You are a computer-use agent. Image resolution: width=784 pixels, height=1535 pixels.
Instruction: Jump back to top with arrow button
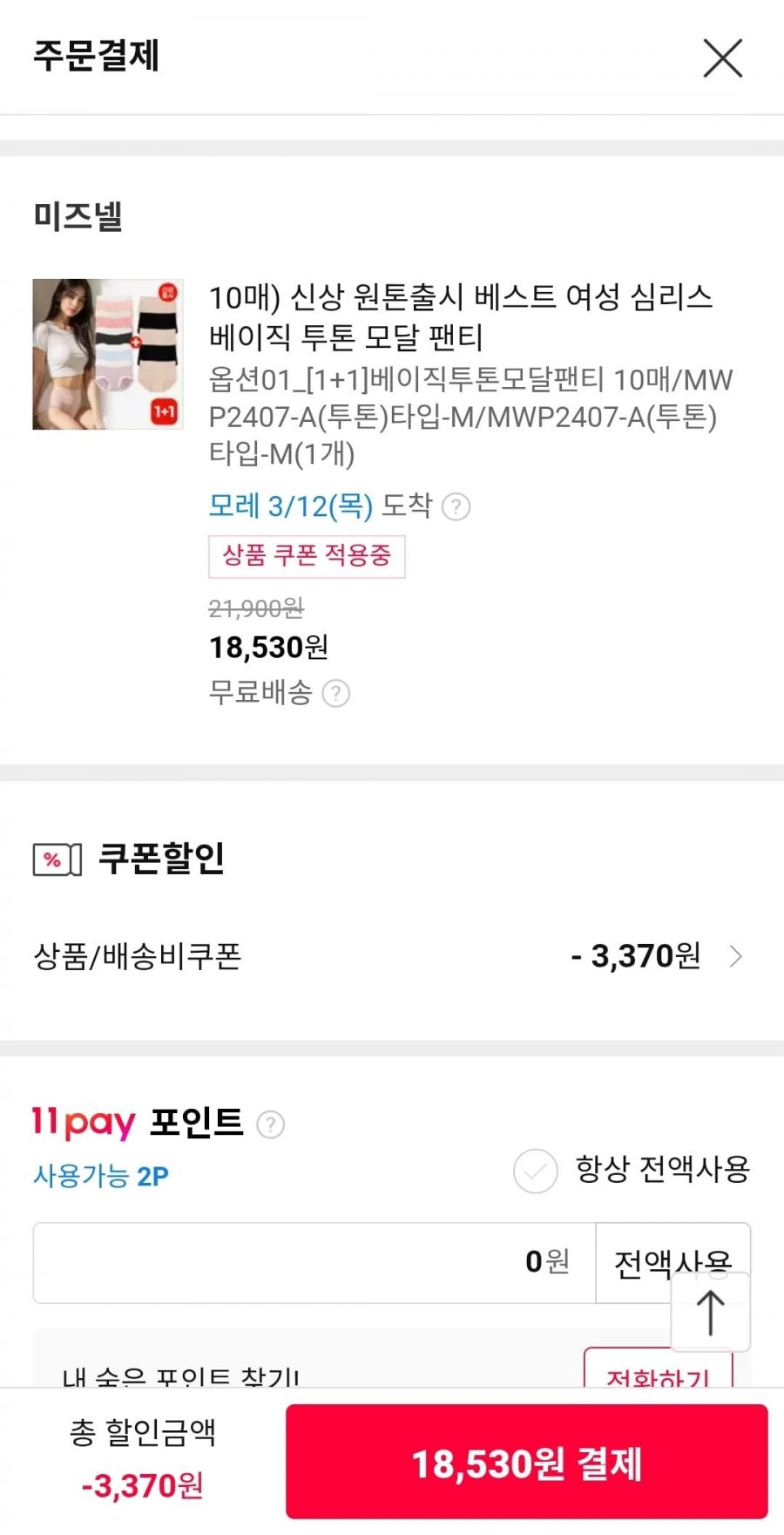point(710,1312)
